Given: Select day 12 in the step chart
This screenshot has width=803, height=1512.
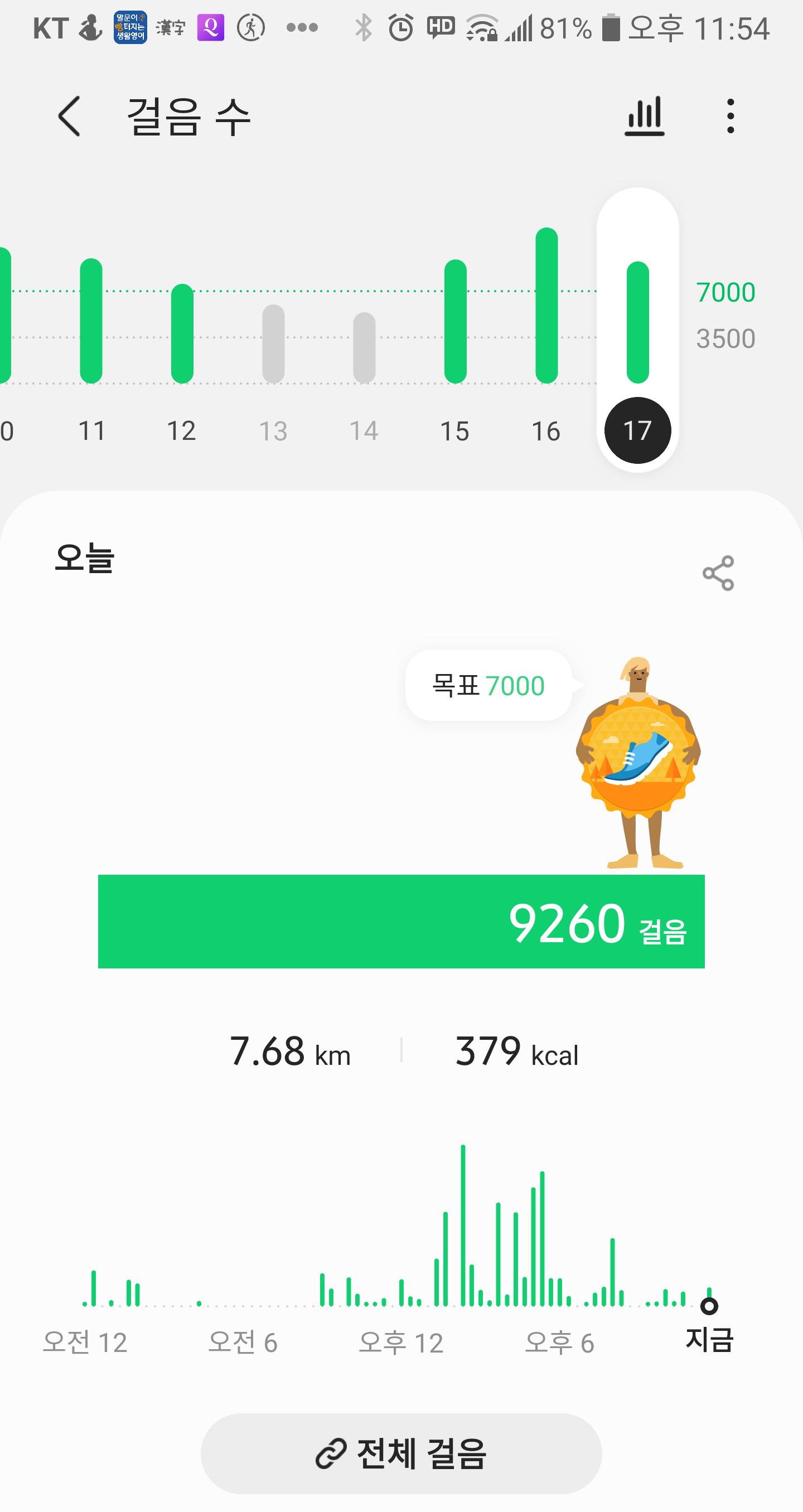Looking at the screenshot, I should pos(182,341).
